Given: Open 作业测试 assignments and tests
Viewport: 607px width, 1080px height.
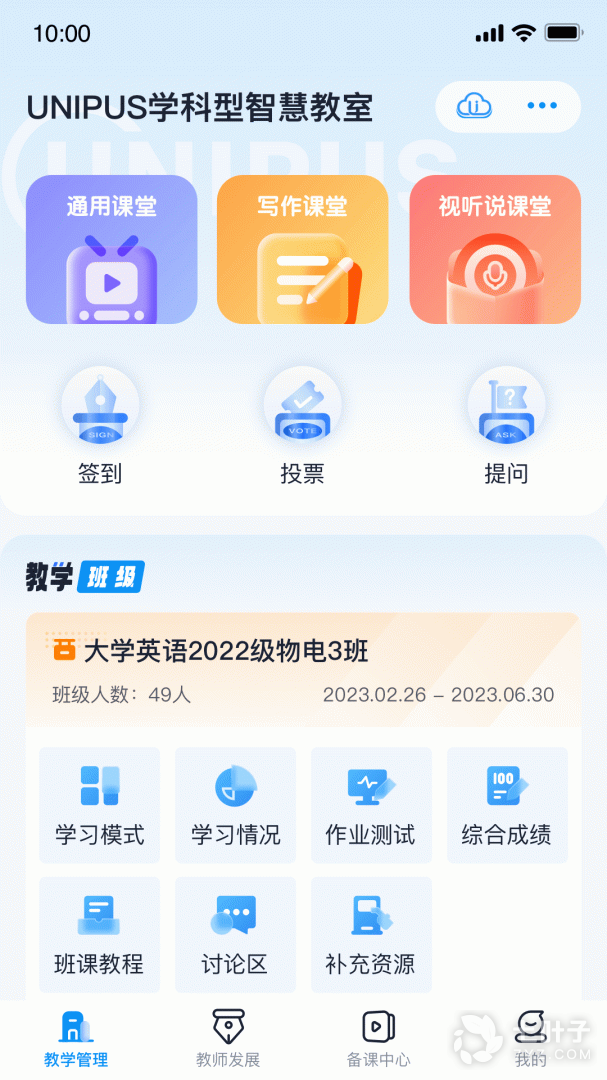Looking at the screenshot, I should point(371,805).
